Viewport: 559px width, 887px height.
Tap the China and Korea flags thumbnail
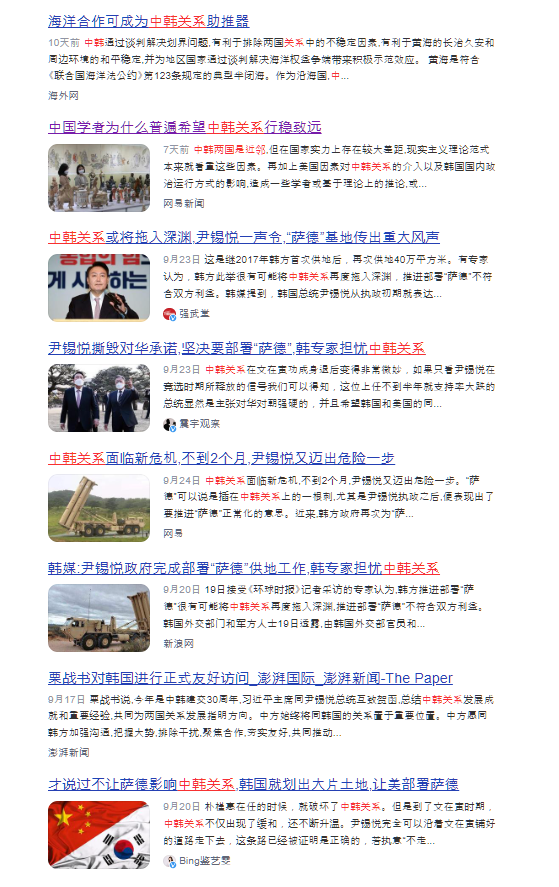(99, 834)
